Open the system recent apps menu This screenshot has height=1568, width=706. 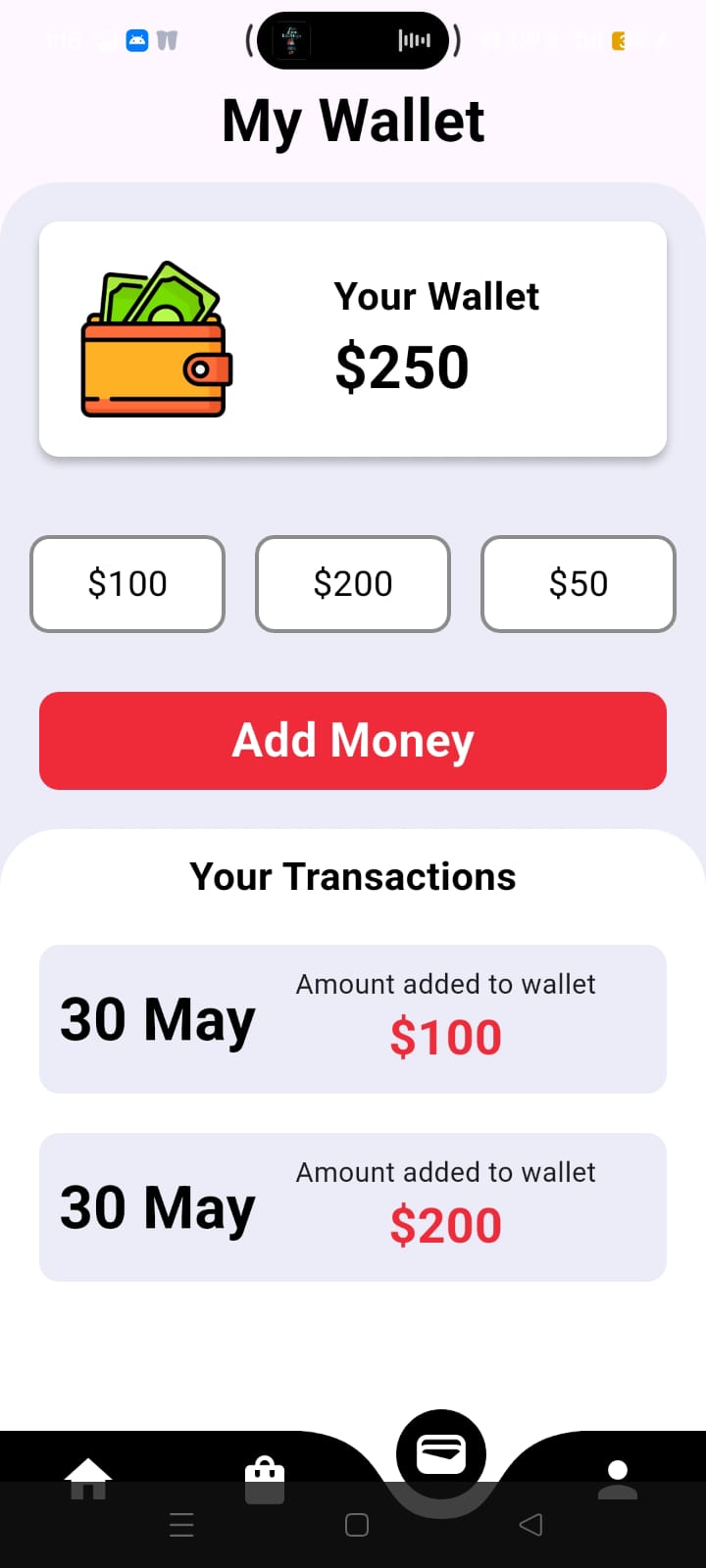click(x=182, y=1525)
